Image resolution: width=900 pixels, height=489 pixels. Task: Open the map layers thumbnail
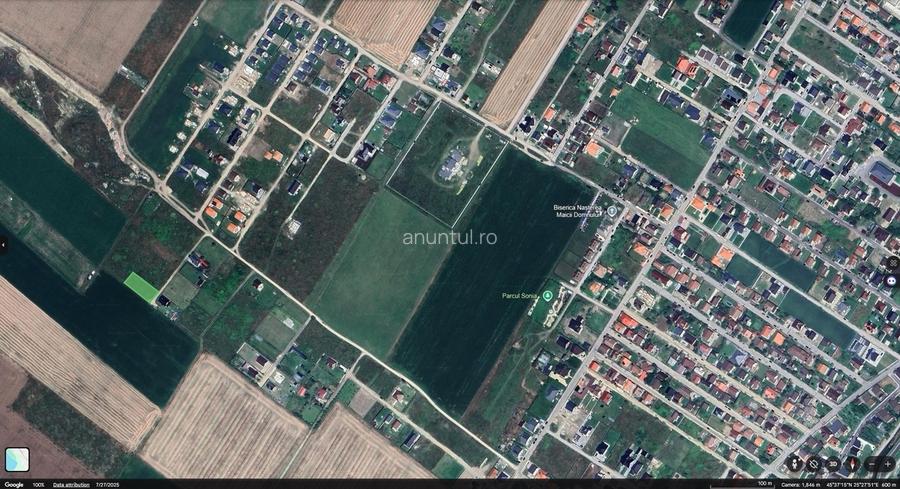tap(17, 459)
